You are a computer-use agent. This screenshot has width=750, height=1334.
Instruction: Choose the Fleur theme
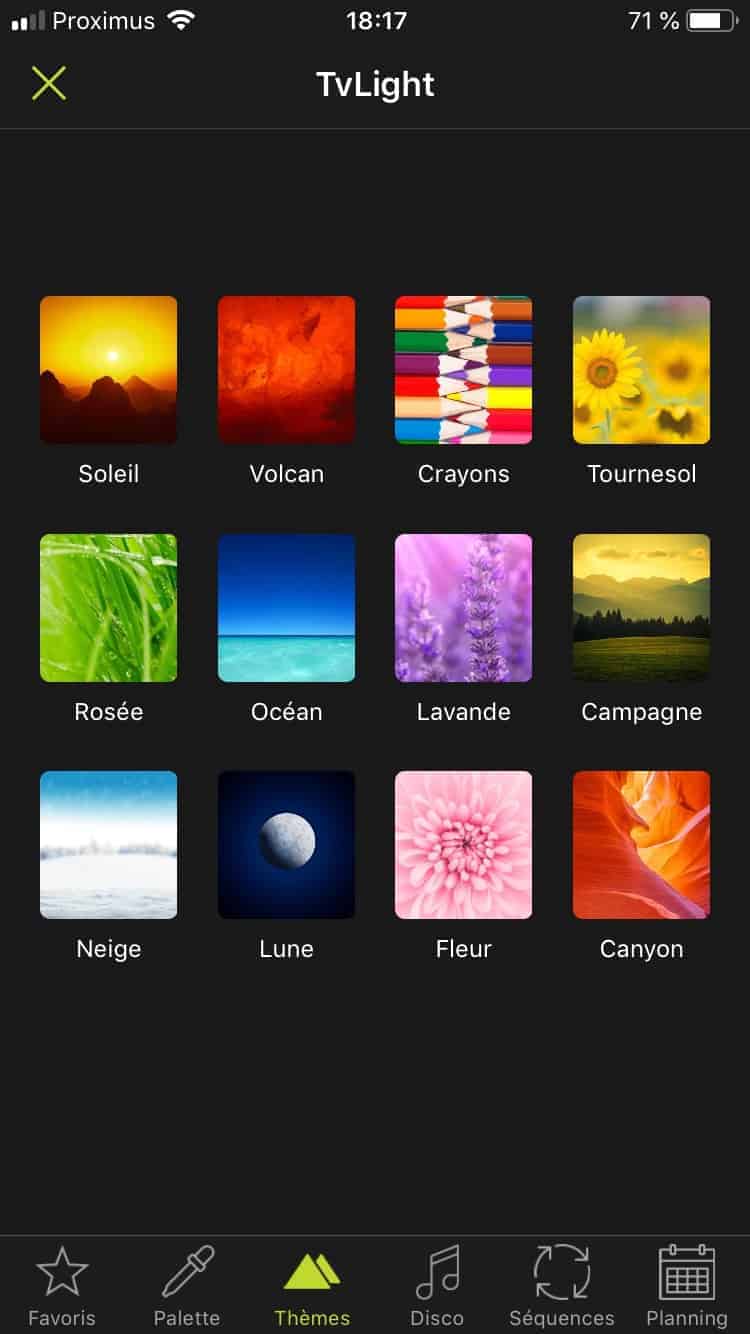463,845
